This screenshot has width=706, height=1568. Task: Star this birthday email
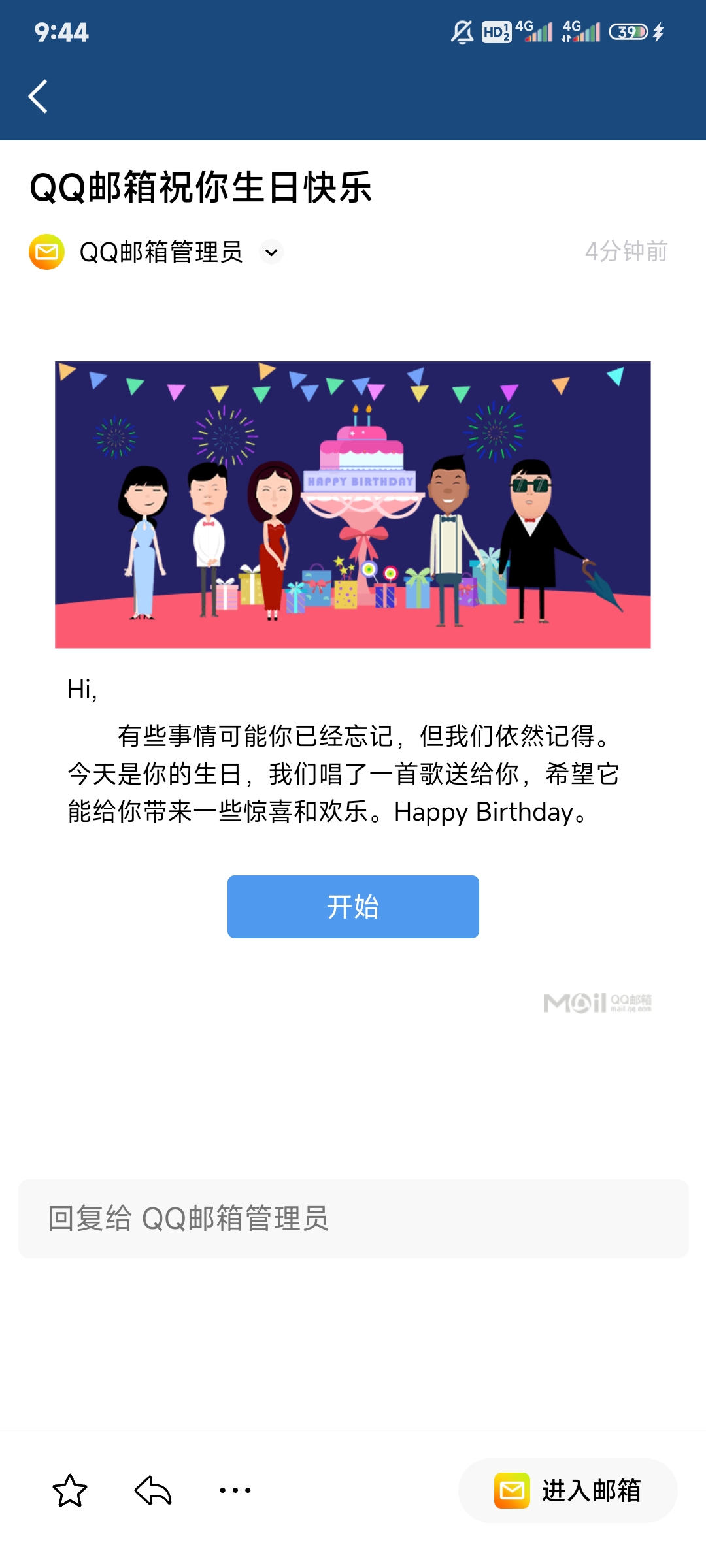pyautogui.click(x=70, y=1491)
